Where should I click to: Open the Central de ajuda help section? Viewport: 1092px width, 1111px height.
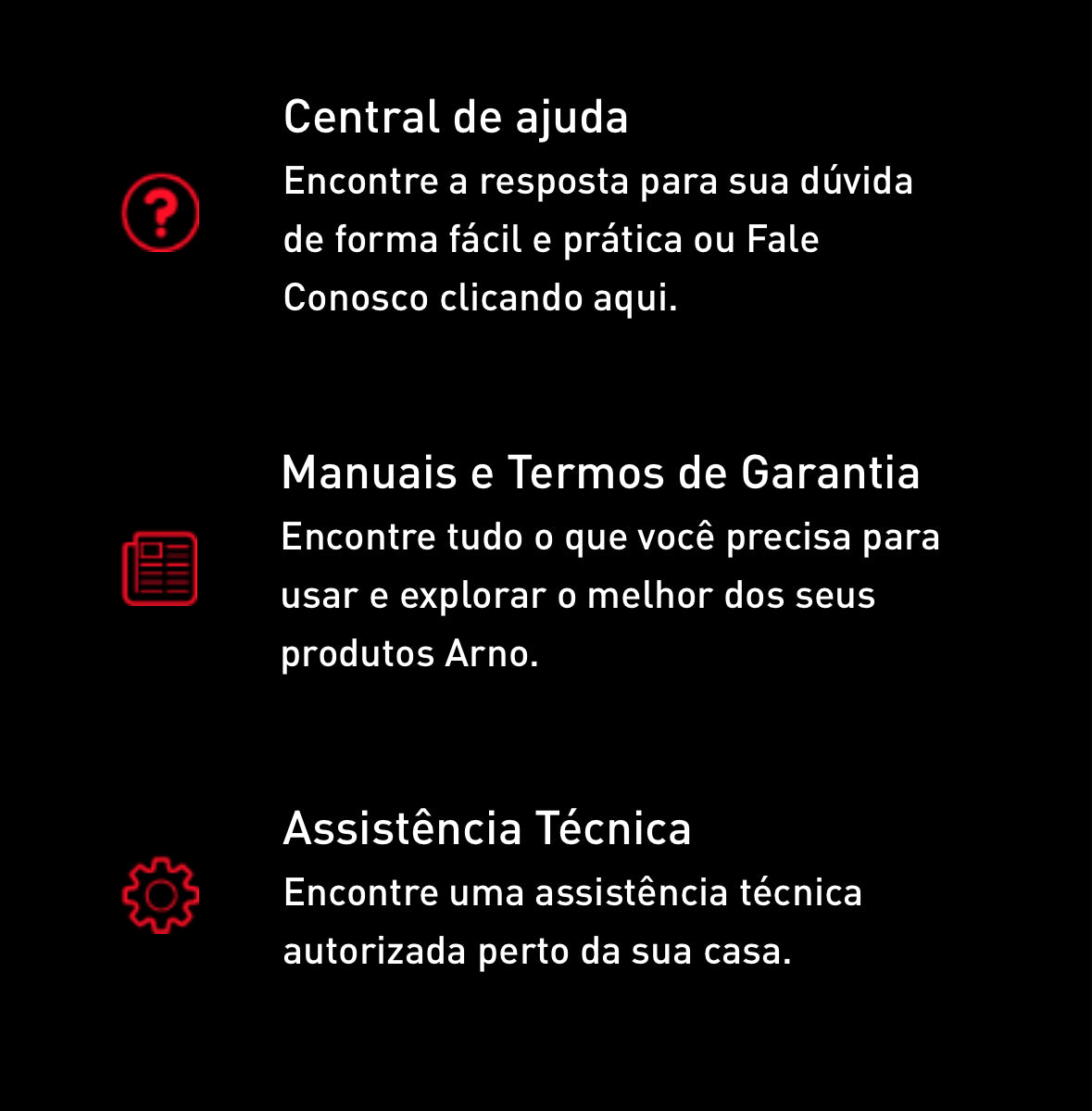tap(456, 118)
